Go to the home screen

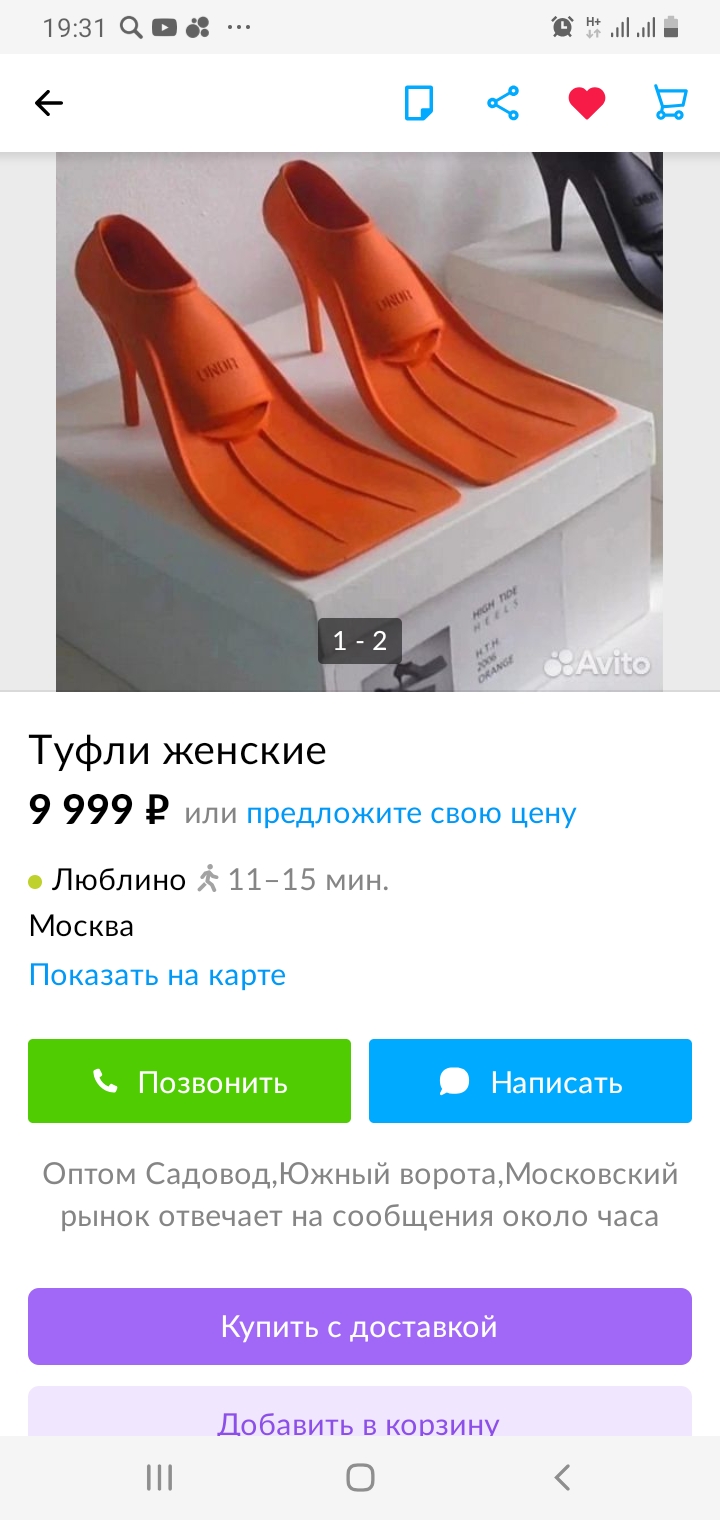(360, 1477)
